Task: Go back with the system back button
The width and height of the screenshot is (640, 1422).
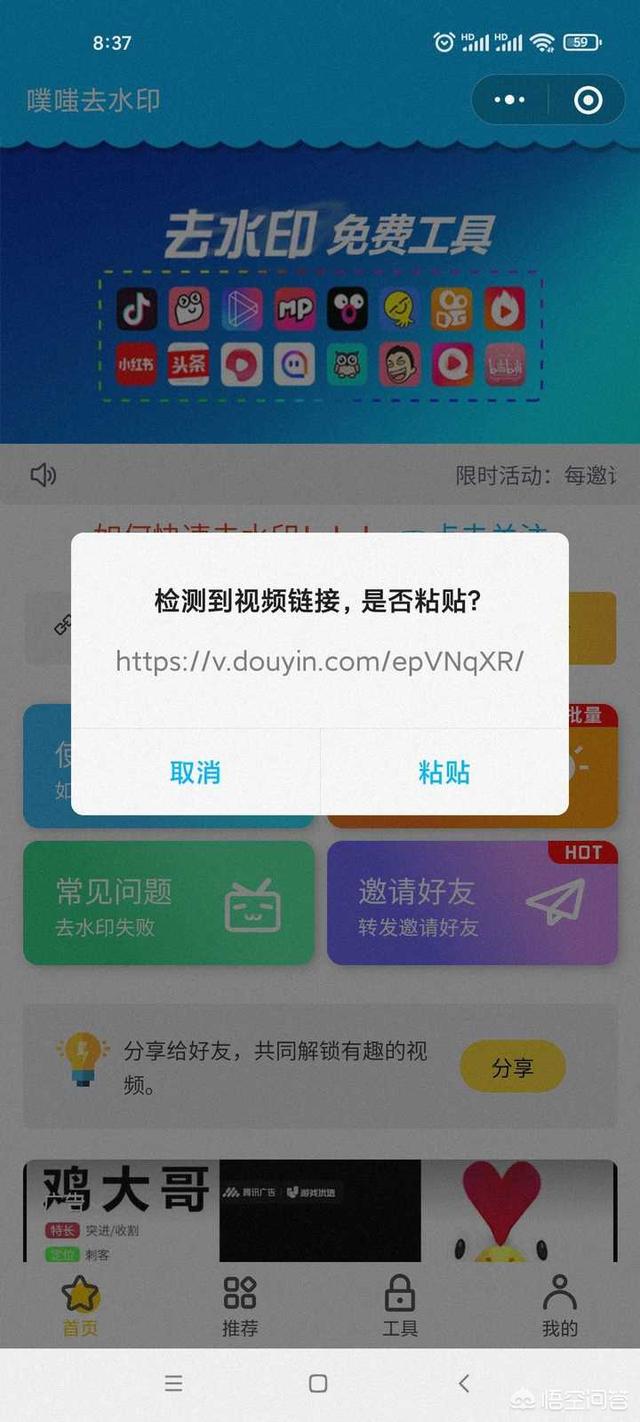Action: coord(463,1383)
